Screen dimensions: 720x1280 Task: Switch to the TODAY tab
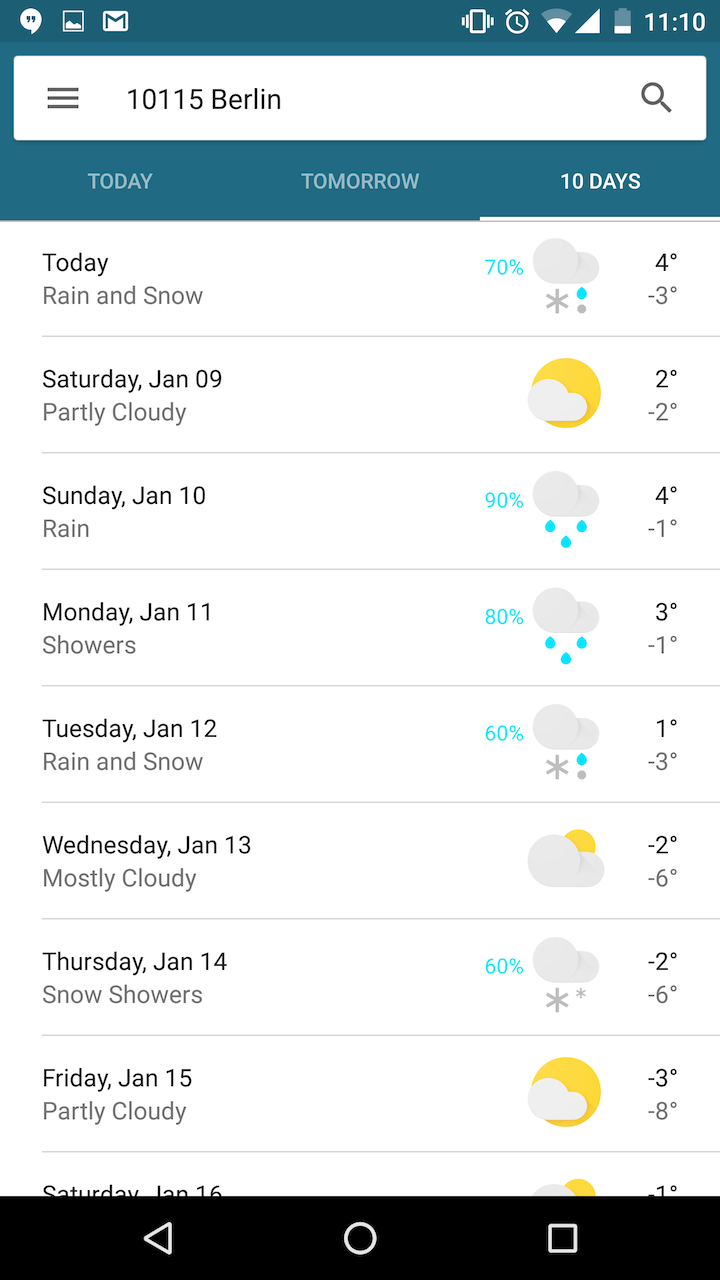point(120,181)
